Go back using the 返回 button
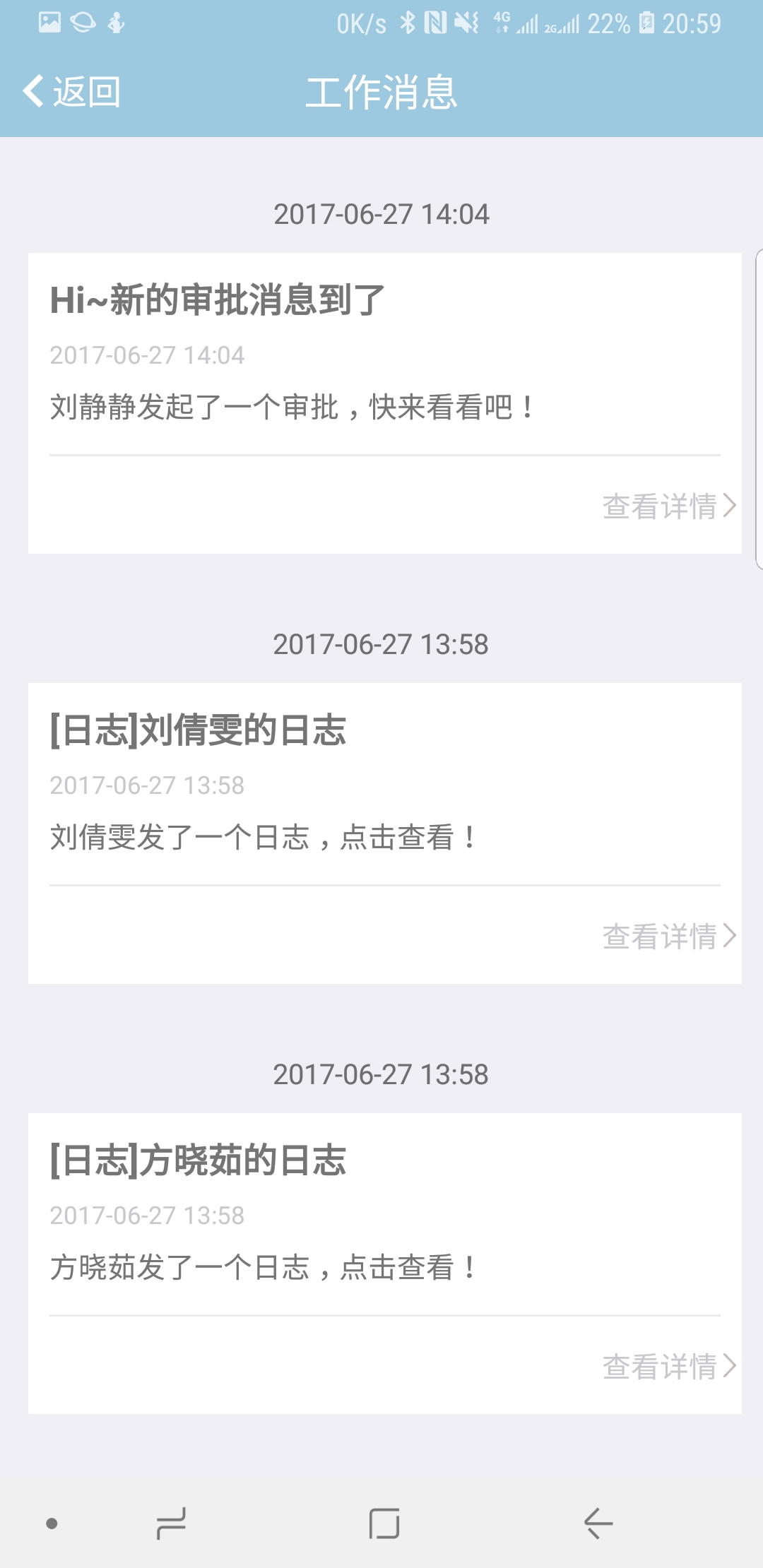The height and width of the screenshot is (1568, 763). [71, 92]
